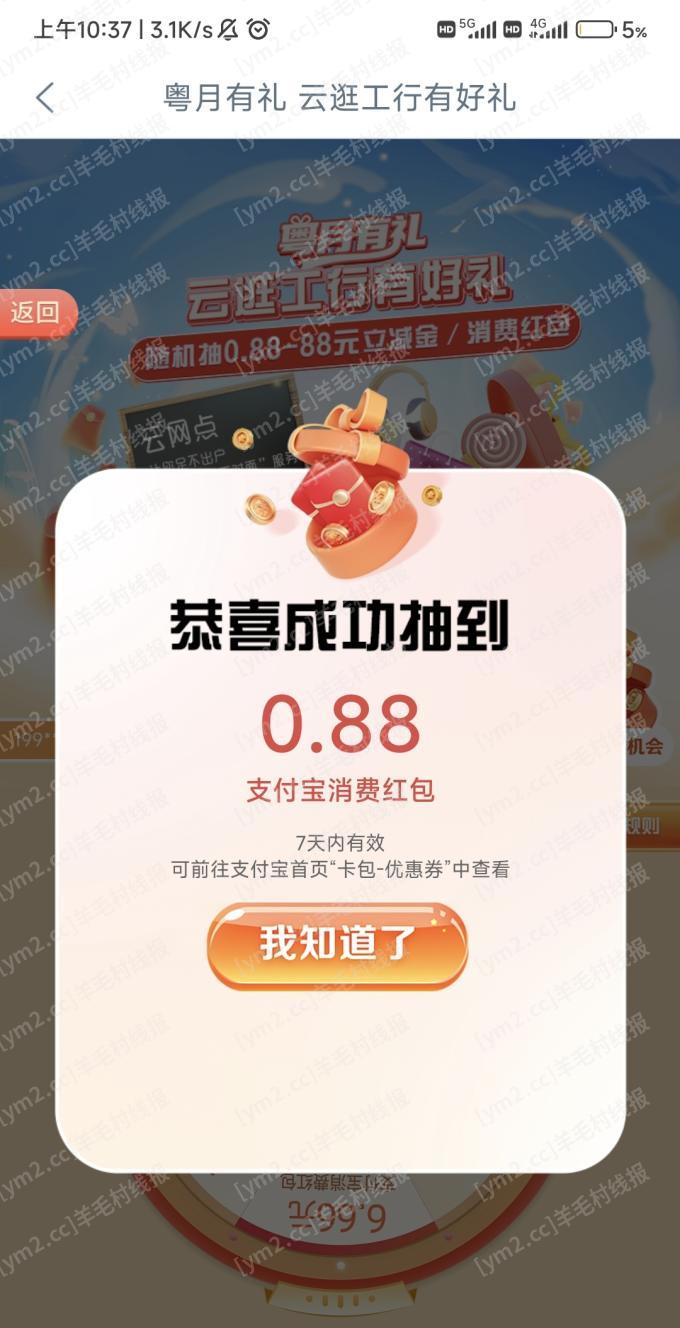
Task: Tap the red 返回 tag
Action: pyautogui.click(x=35, y=312)
